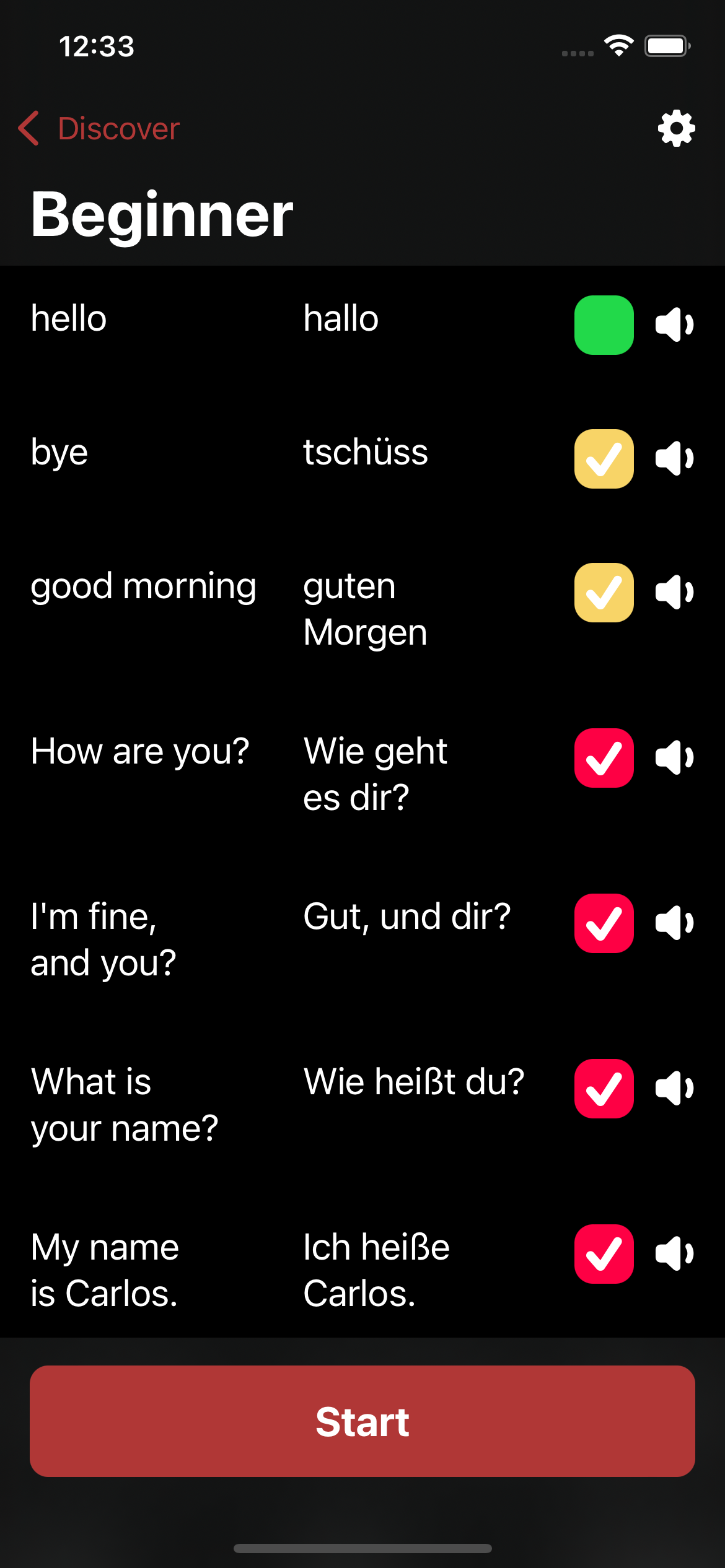This screenshot has height=1568, width=725.
Task: Hear "Wie geht es dir?" spoken aloud
Action: 675,759
